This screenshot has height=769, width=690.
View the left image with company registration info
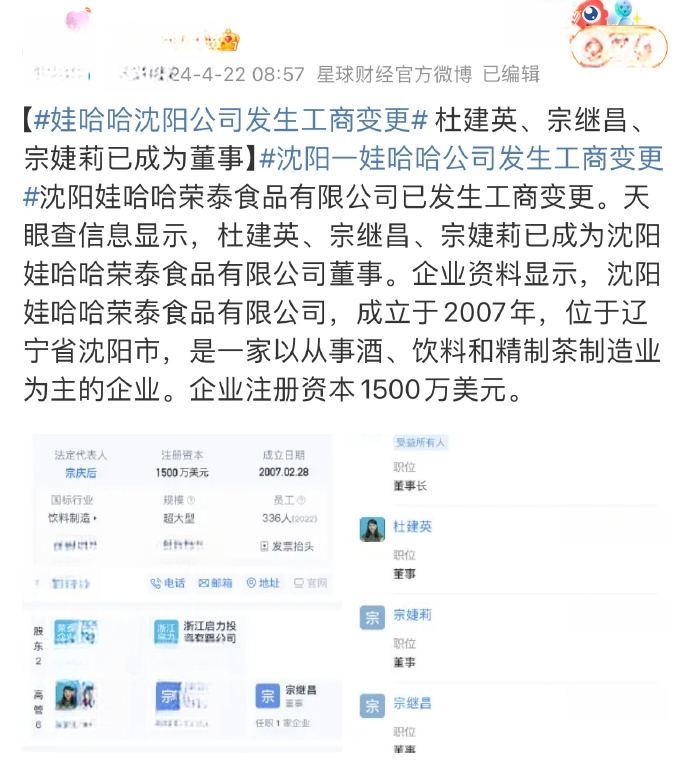(182, 590)
